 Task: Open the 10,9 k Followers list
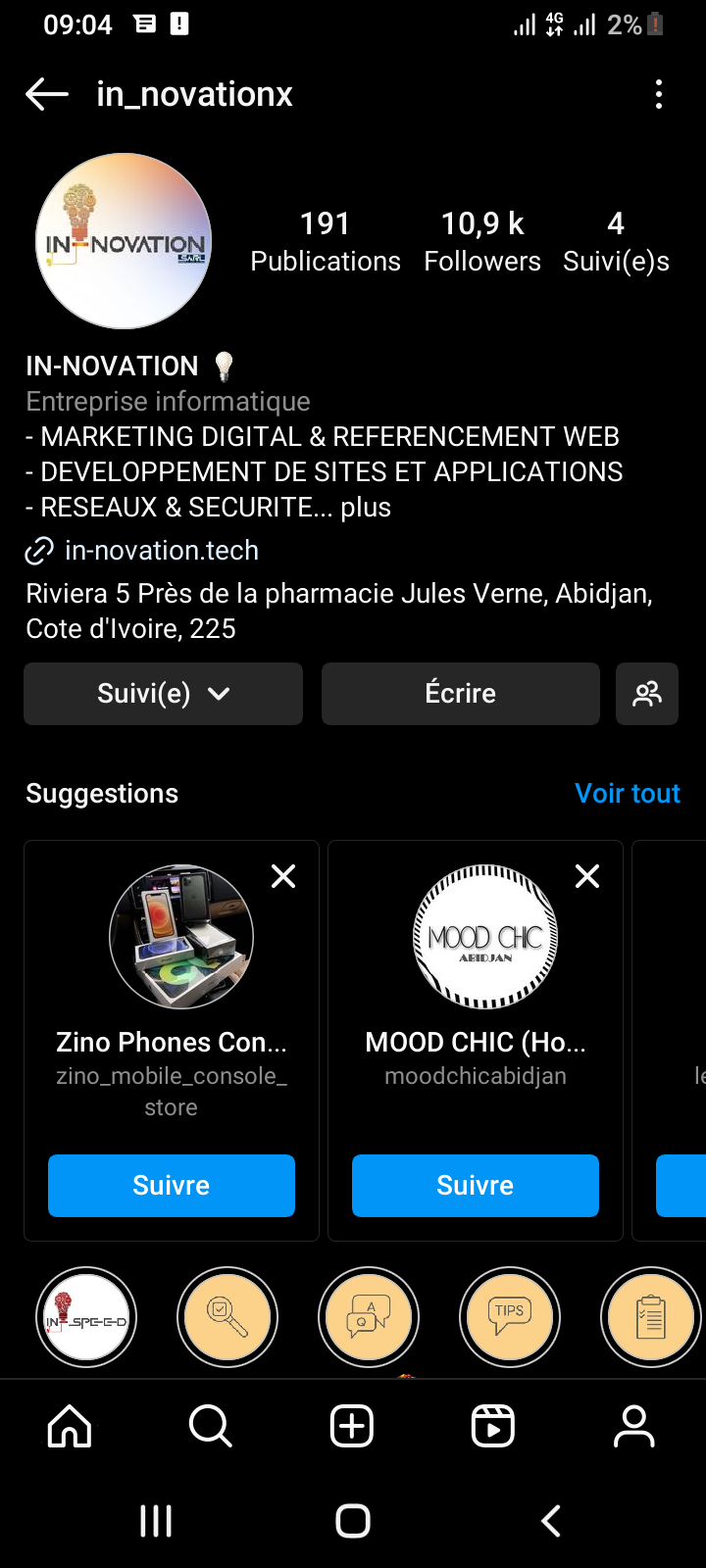point(482,241)
